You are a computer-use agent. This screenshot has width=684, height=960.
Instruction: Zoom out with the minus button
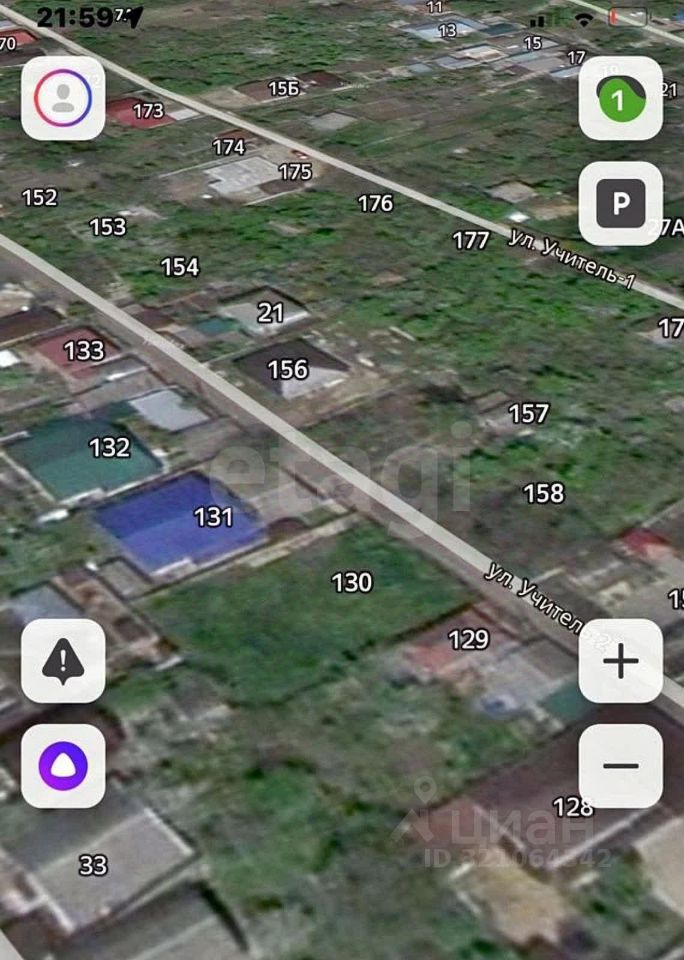pos(620,766)
